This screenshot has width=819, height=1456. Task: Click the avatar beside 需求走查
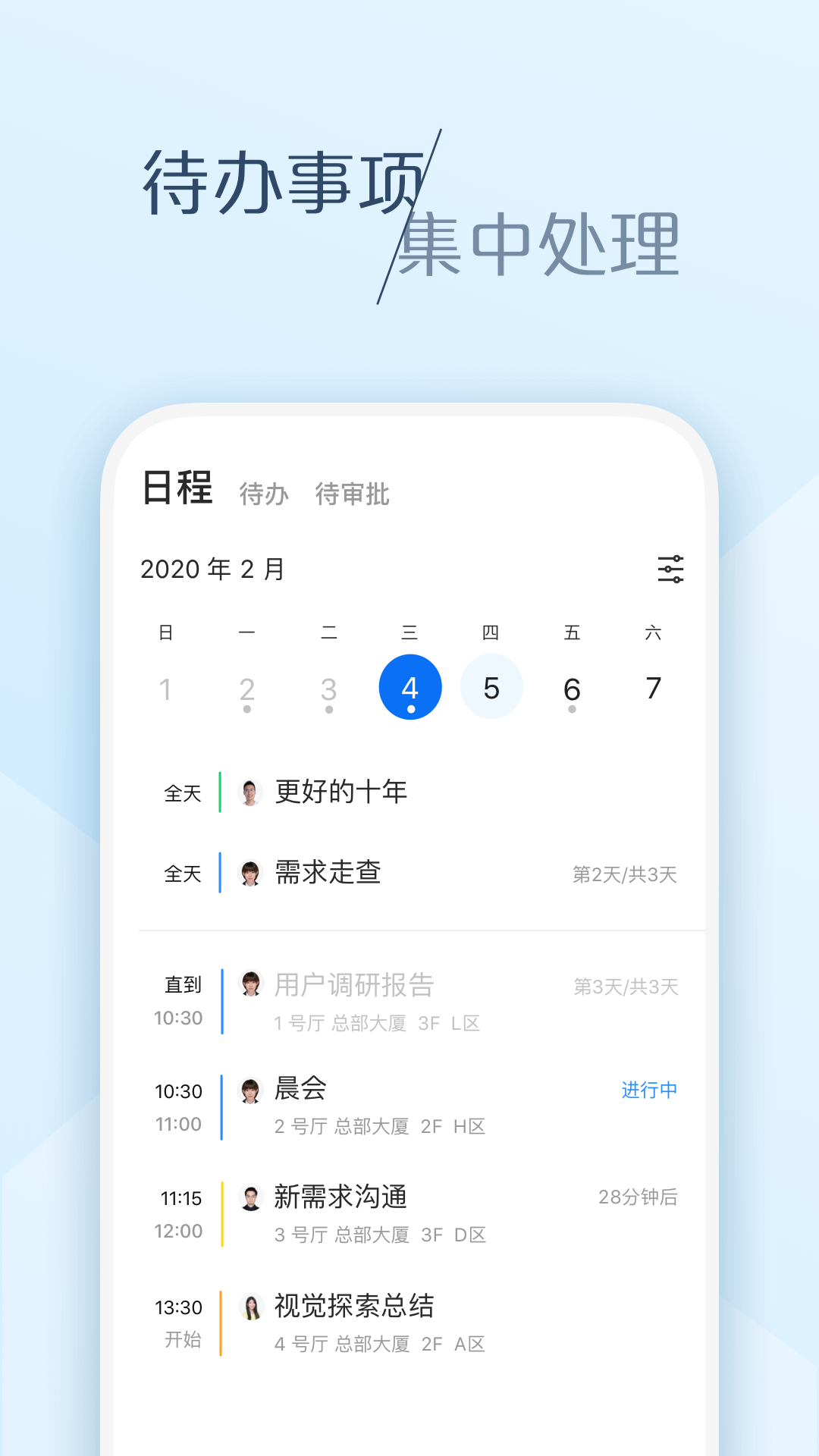coord(250,873)
